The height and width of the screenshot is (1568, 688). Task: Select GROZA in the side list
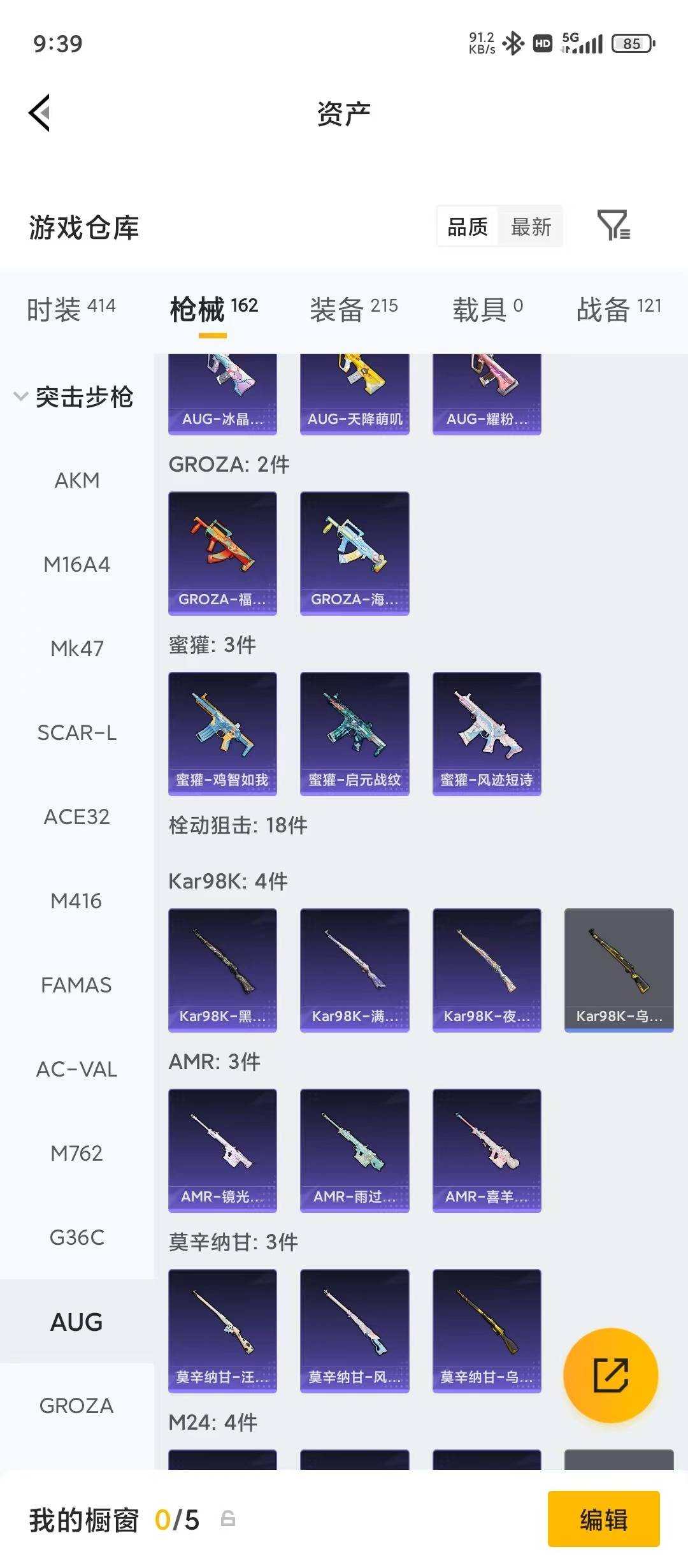point(76,1405)
